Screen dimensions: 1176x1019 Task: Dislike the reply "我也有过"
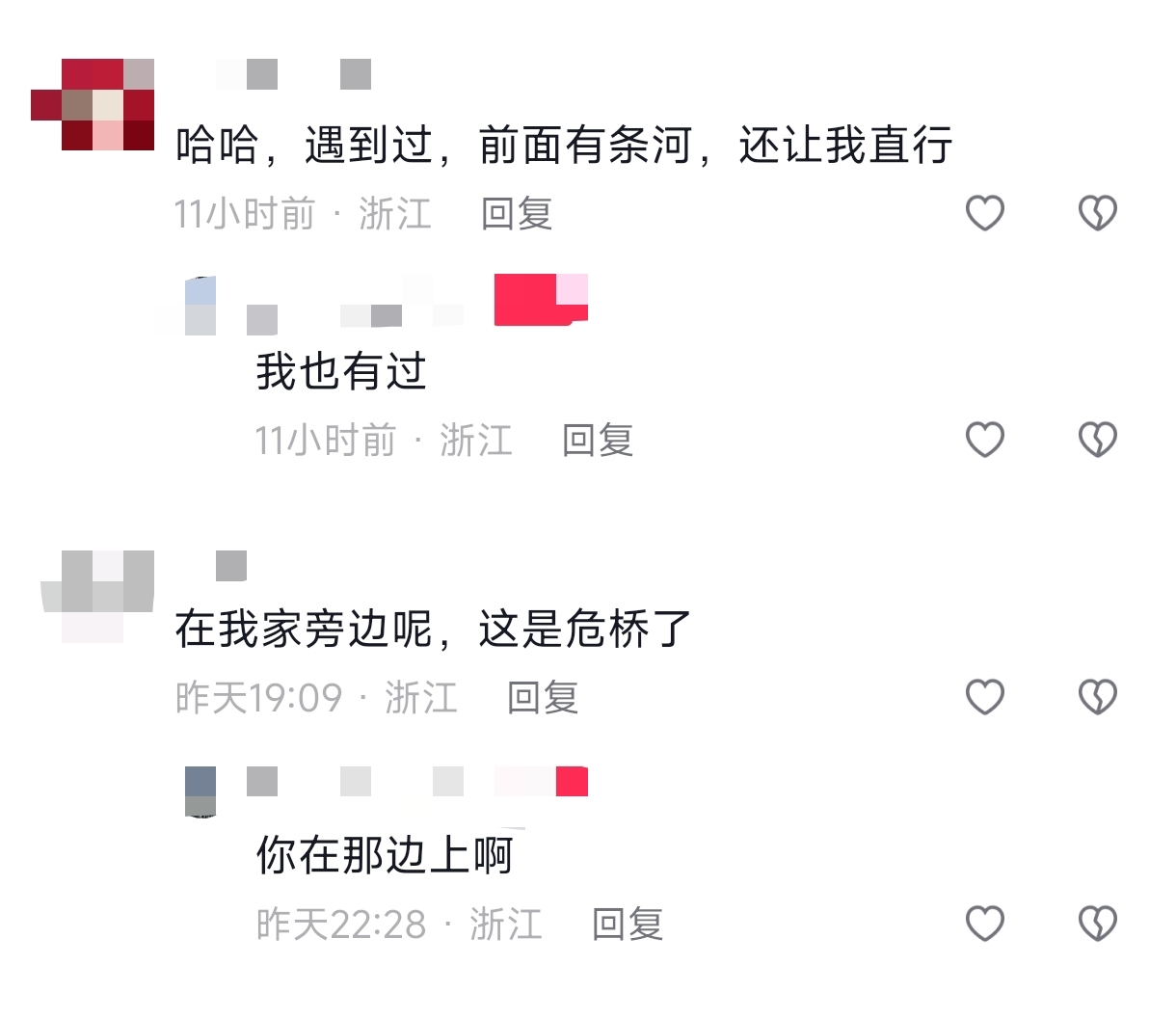[1097, 440]
